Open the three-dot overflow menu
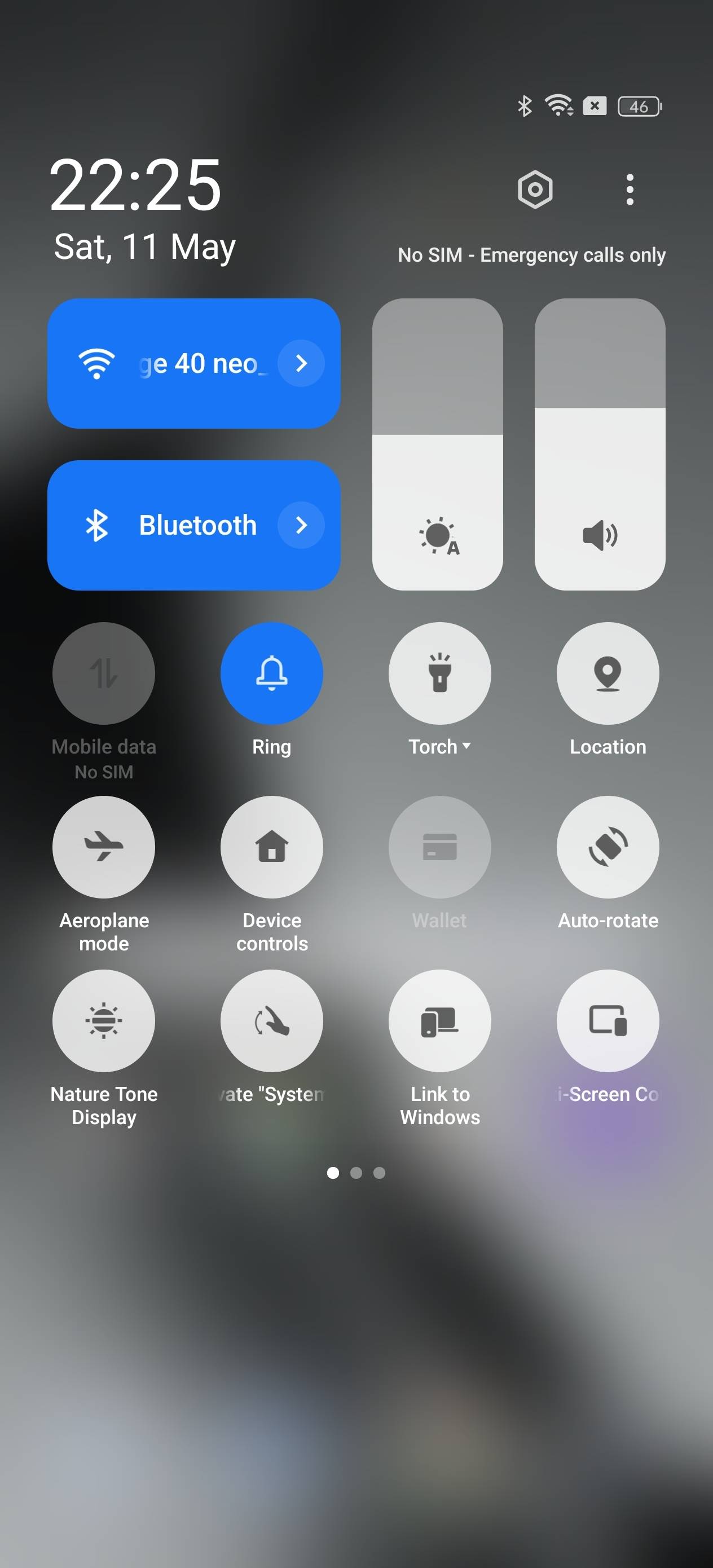The height and width of the screenshot is (1568, 713). tap(630, 190)
